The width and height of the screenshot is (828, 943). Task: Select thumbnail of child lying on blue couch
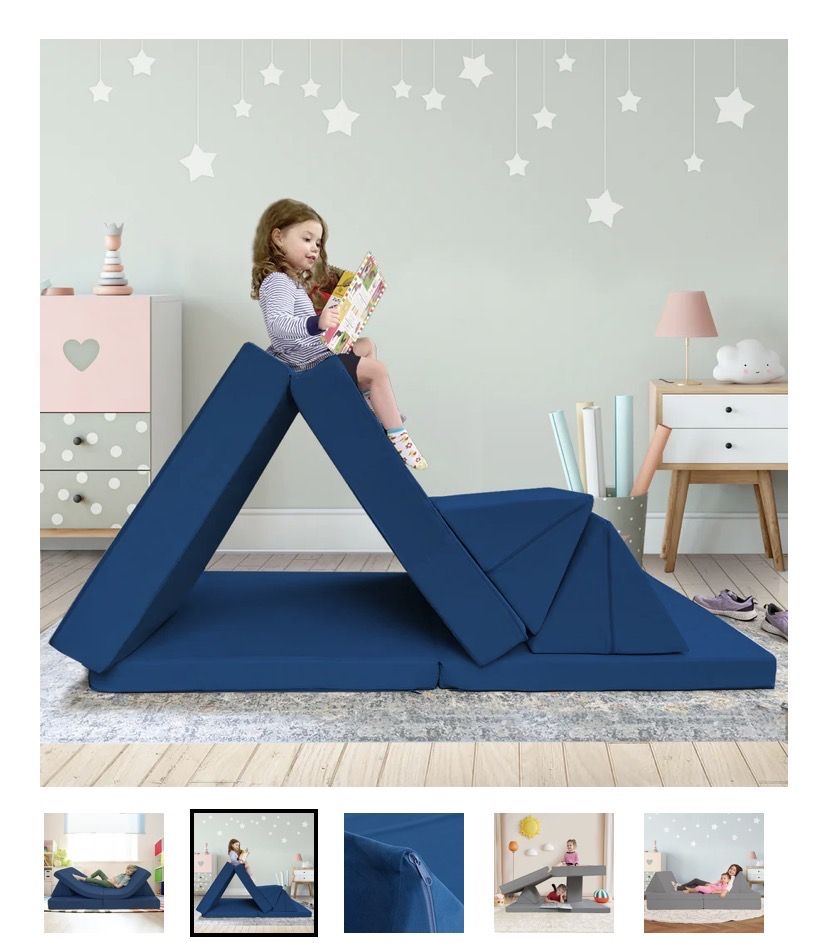pyautogui.click(x=103, y=872)
